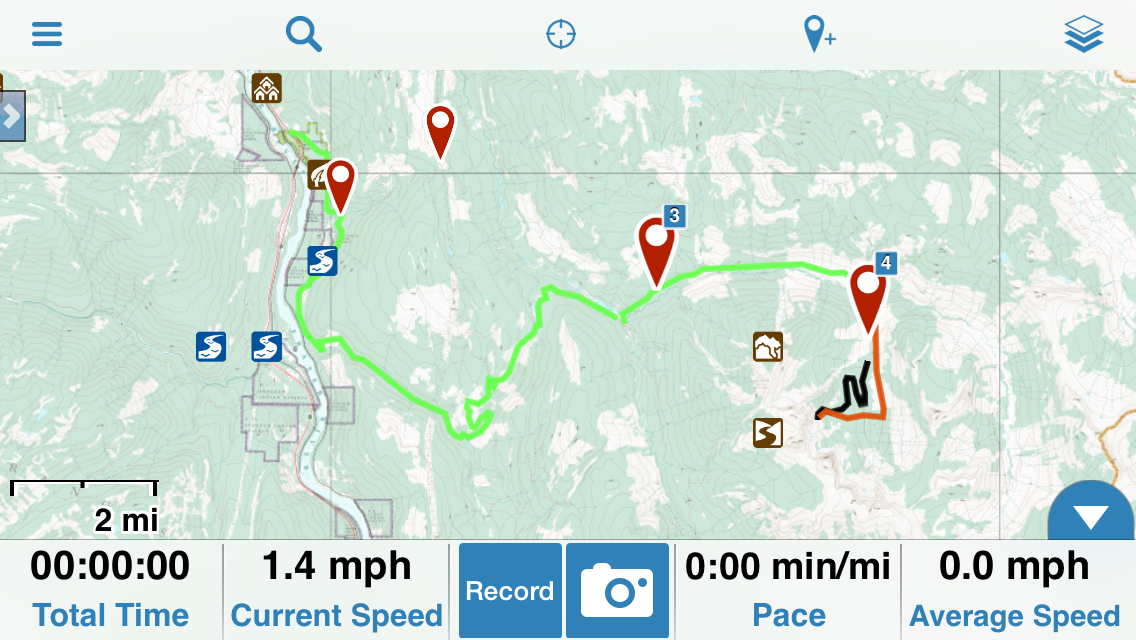1136x640 pixels.
Task: Center map on current location
Action: tap(561, 35)
